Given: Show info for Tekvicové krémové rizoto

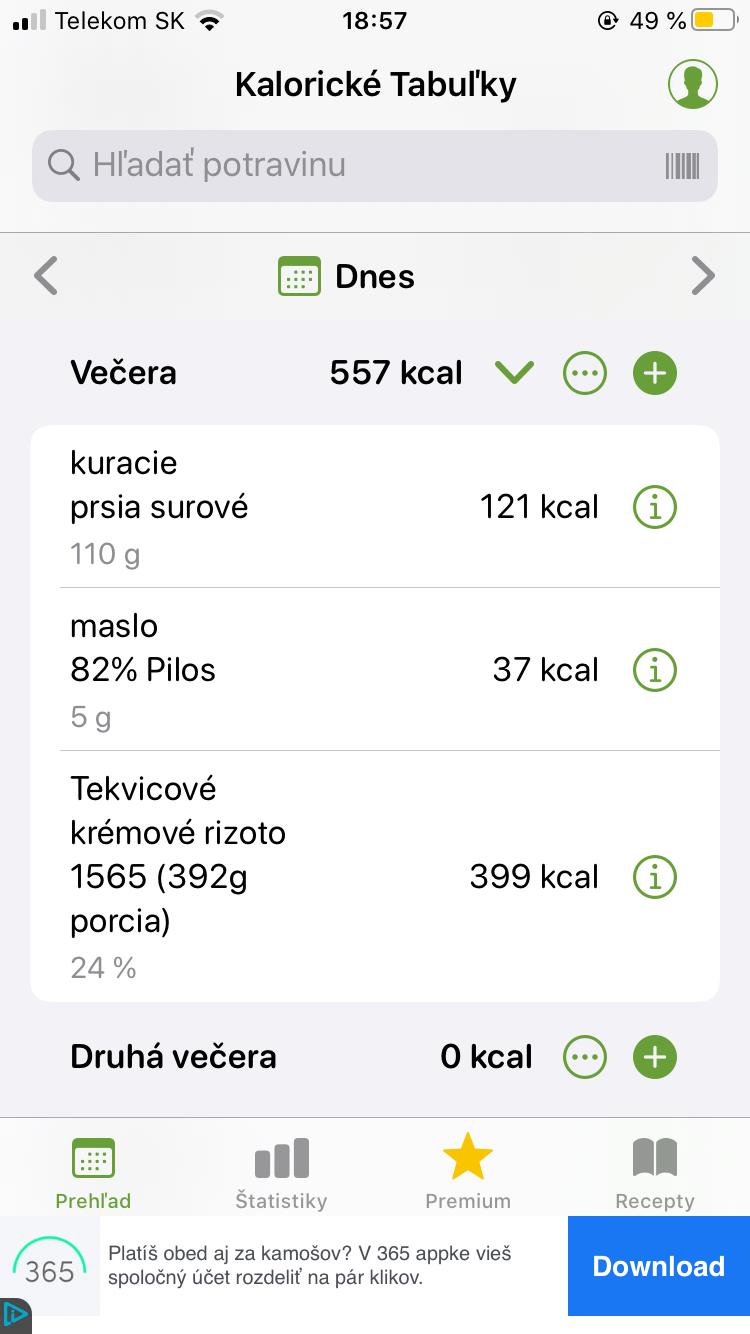Looking at the screenshot, I should pos(655,877).
